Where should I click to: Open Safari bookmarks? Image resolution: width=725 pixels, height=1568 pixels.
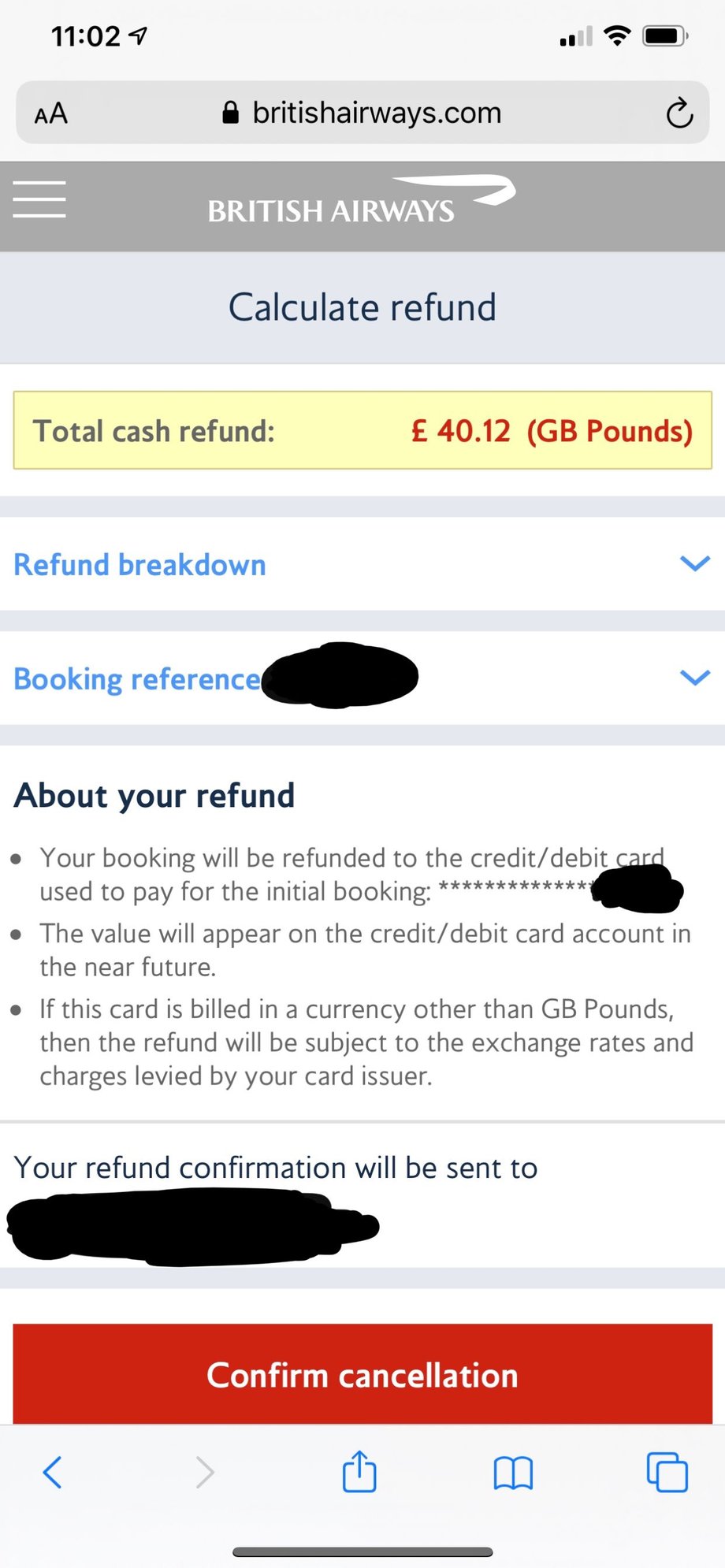point(513,1473)
